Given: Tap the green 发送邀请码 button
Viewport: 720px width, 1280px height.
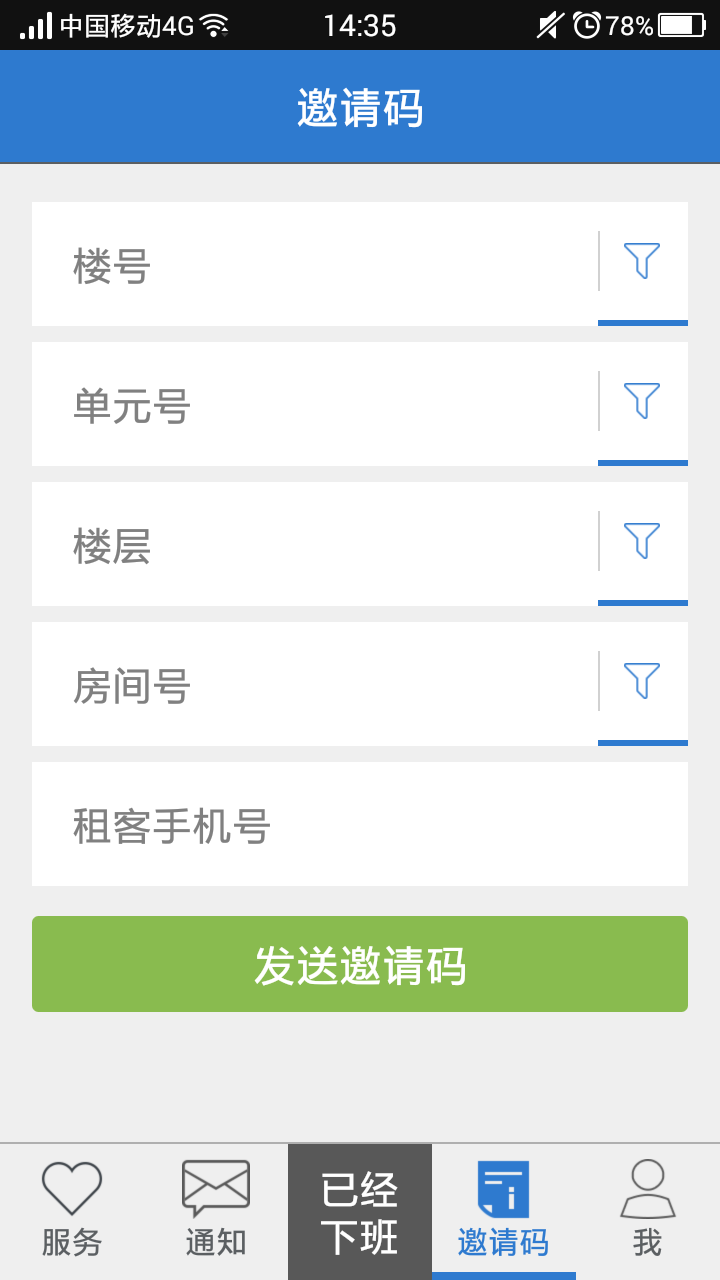Looking at the screenshot, I should click(360, 964).
